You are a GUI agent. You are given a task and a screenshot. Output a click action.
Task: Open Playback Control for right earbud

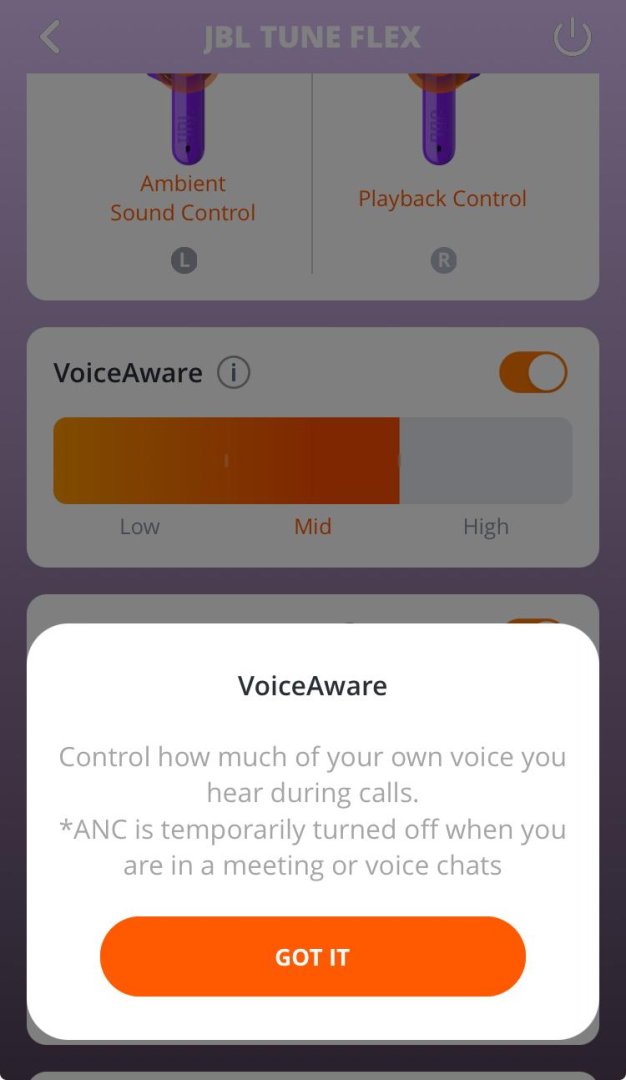coord(442,198)
